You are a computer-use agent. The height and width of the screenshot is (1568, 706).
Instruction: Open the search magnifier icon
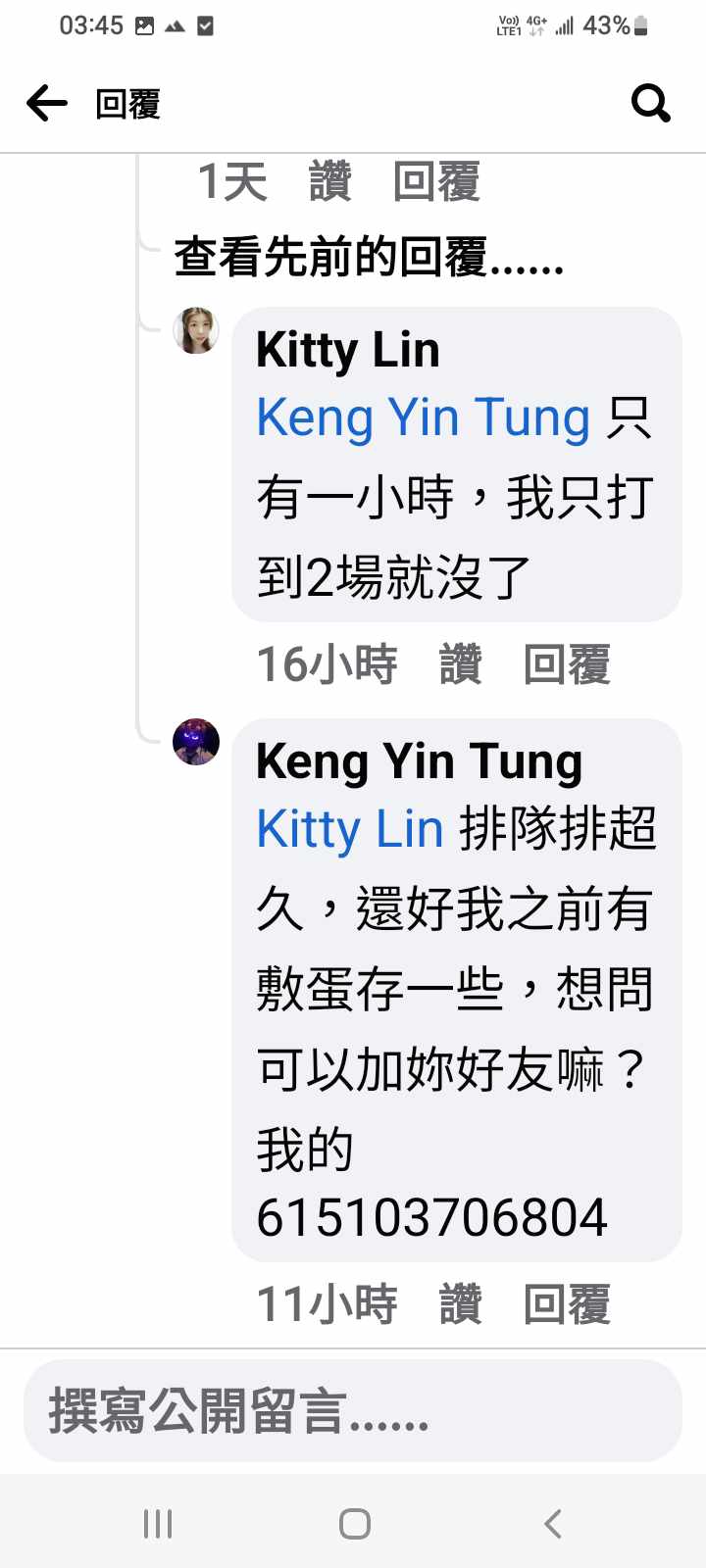click(650, 103)
